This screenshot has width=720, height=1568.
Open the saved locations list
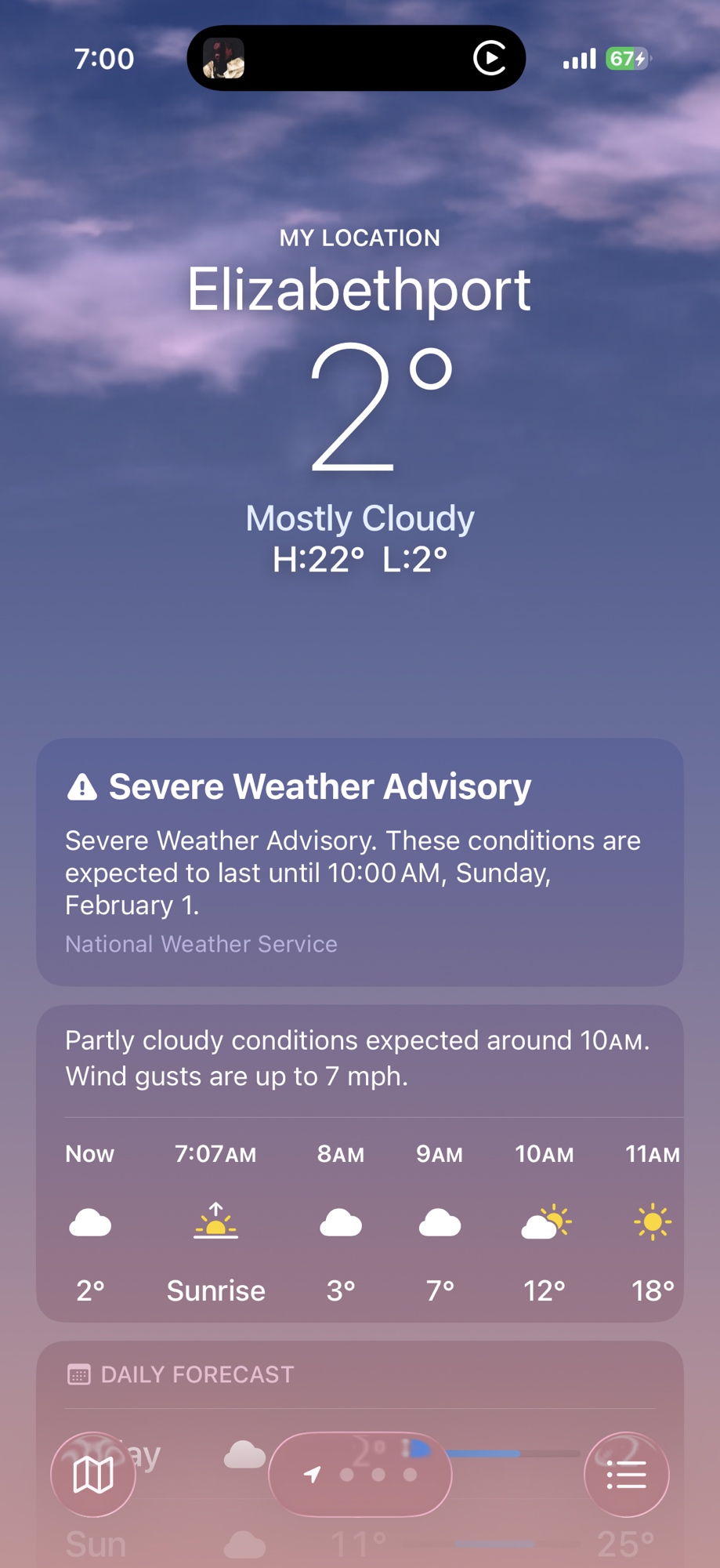[626, 1475]
